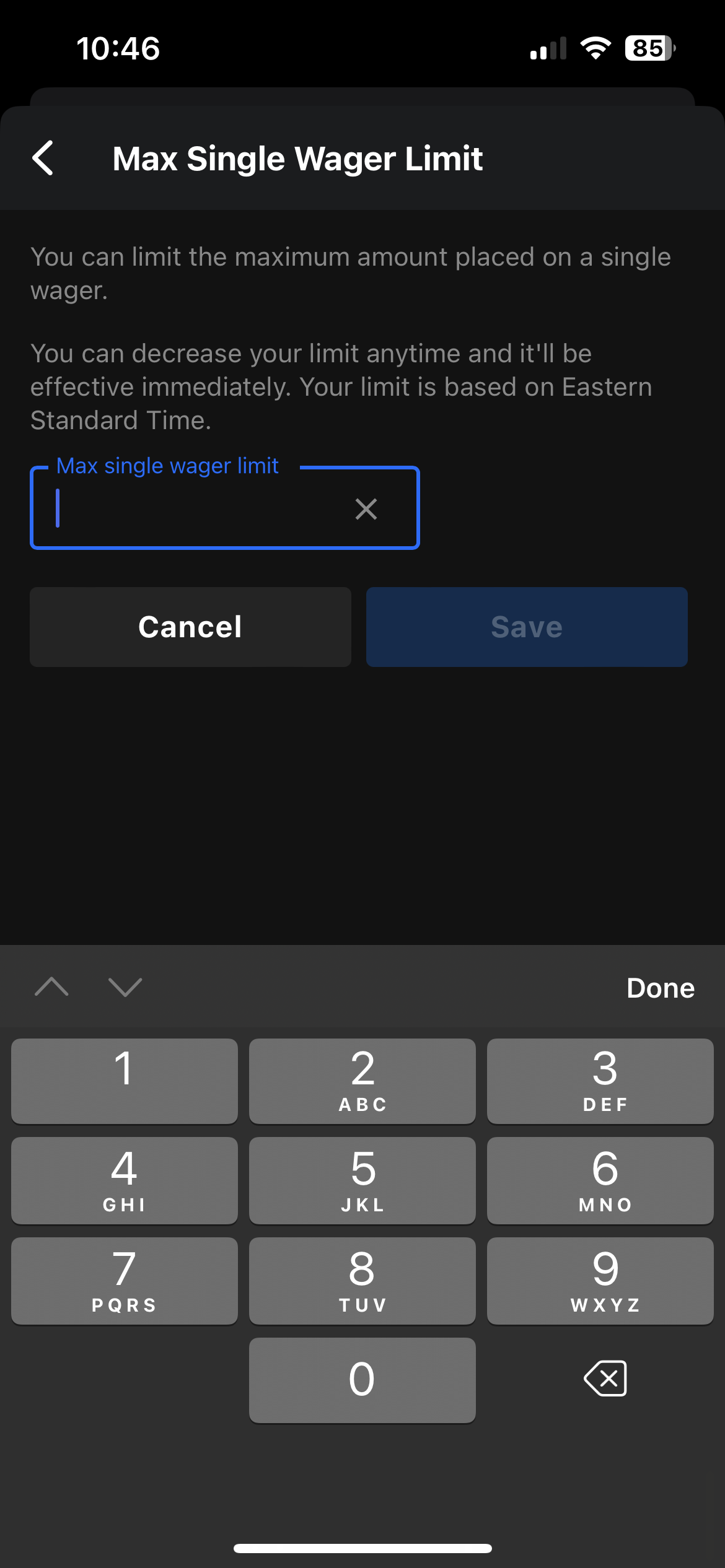Tap Done to dismiss the keypad

[x=660, y=988]
